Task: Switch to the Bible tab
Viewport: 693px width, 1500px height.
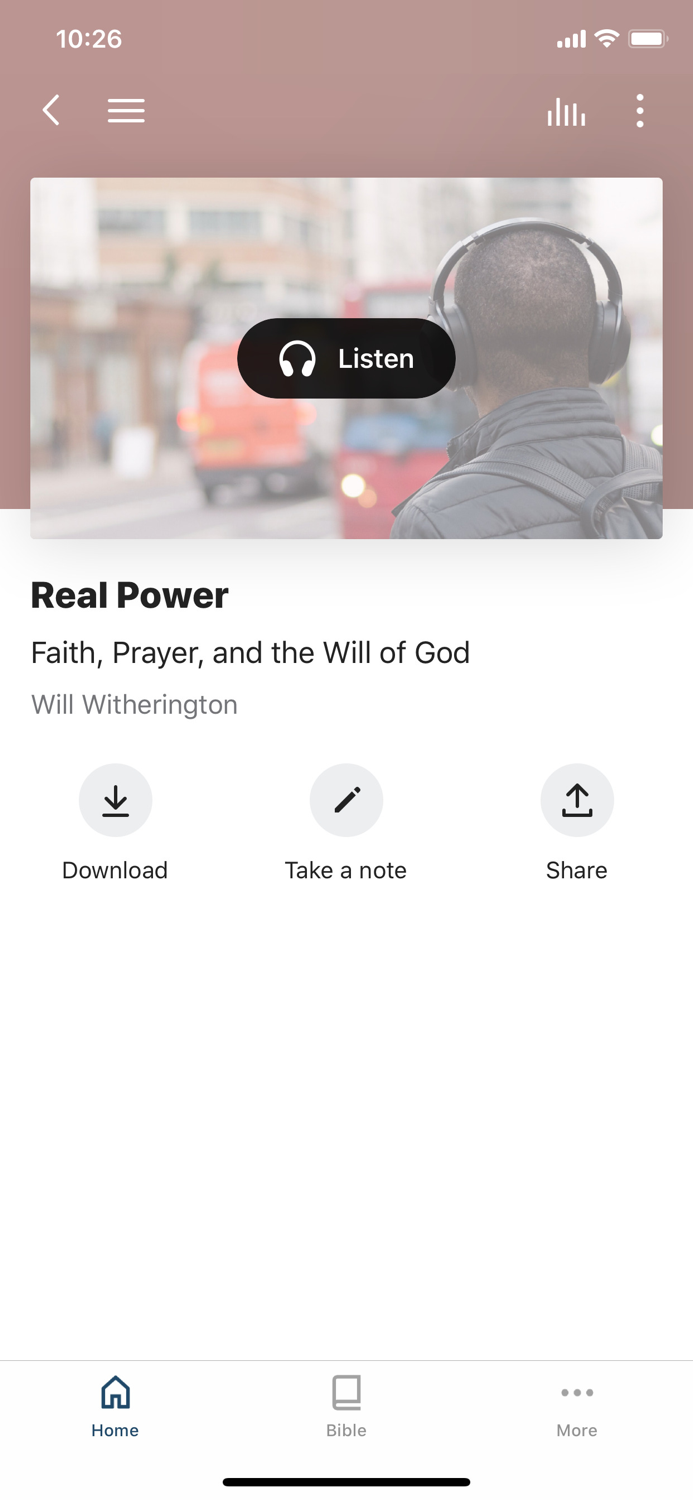Action: pyautogui.click(x=346, y=1405)
